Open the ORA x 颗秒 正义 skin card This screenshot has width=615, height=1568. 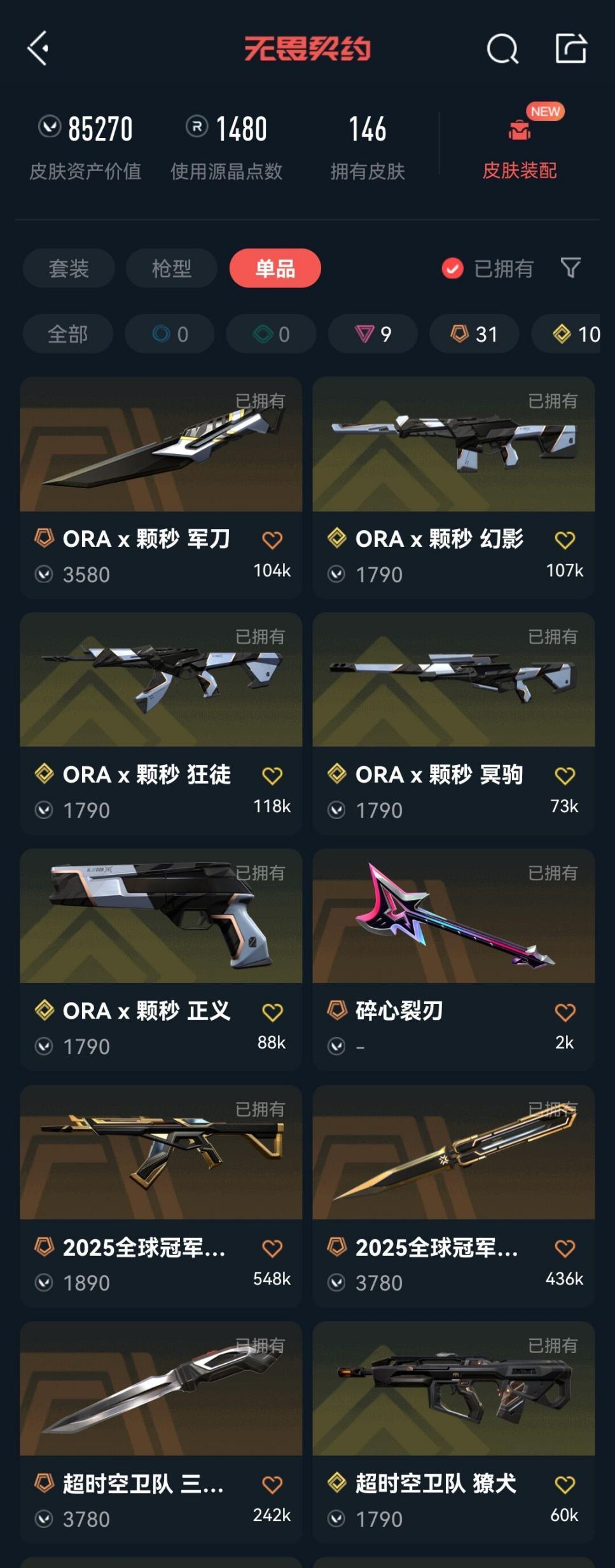(x=161, y=928)
